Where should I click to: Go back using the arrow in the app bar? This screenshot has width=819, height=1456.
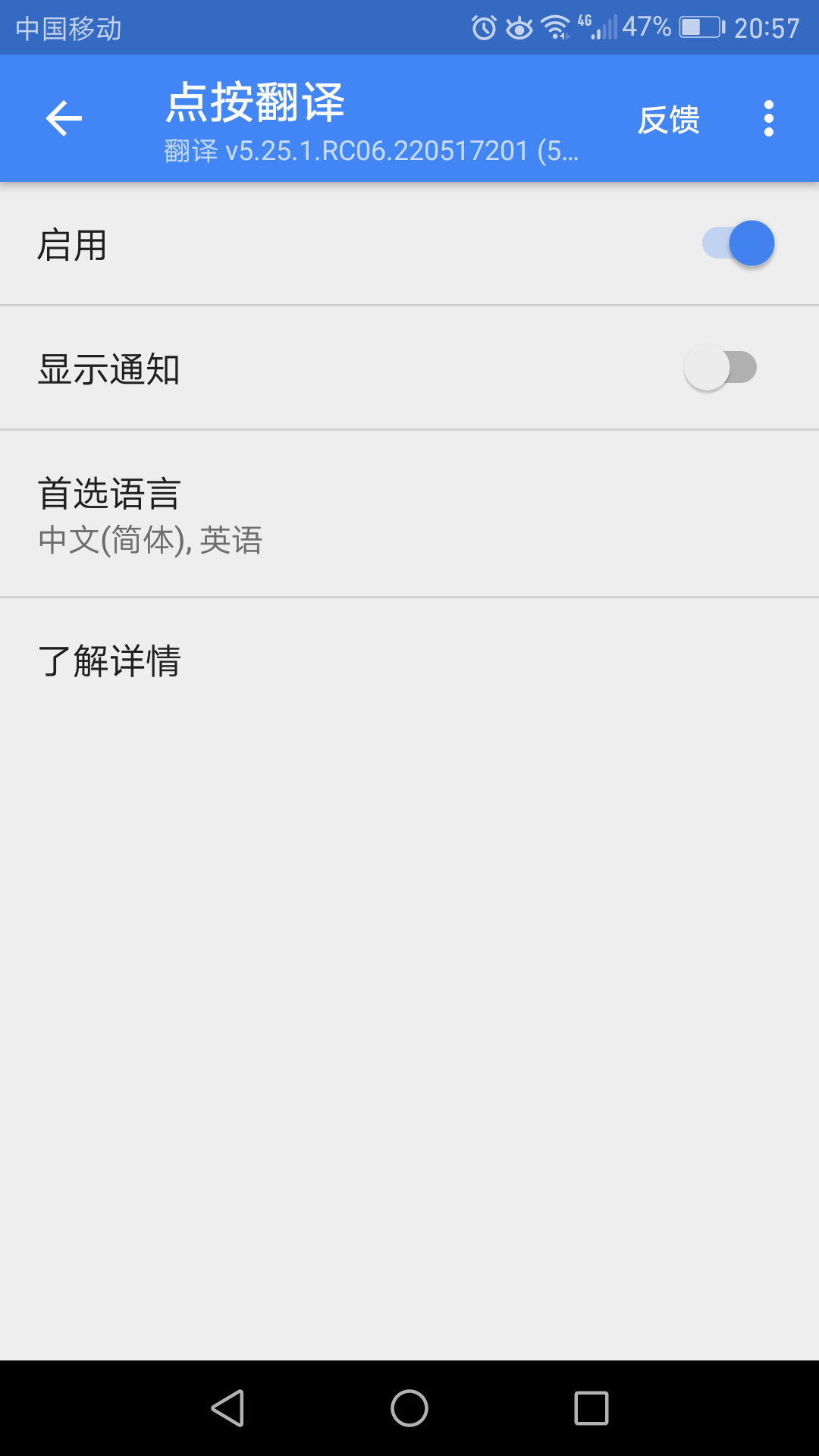coord(64,119)
